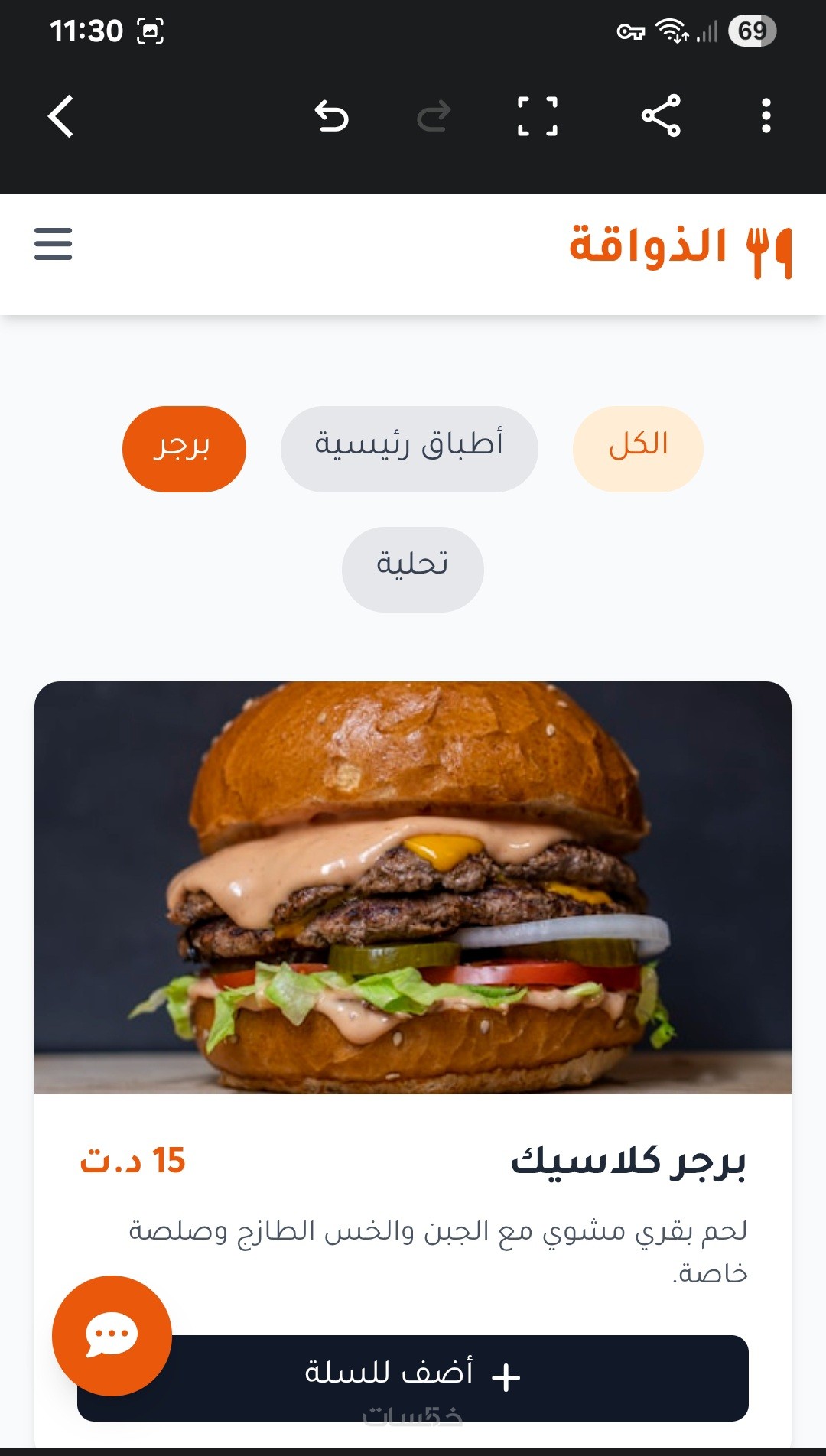Screen dimensions: 826x1456
Task: Open the برجر كلاسيك burger card
Action: [x=413, y=887]
